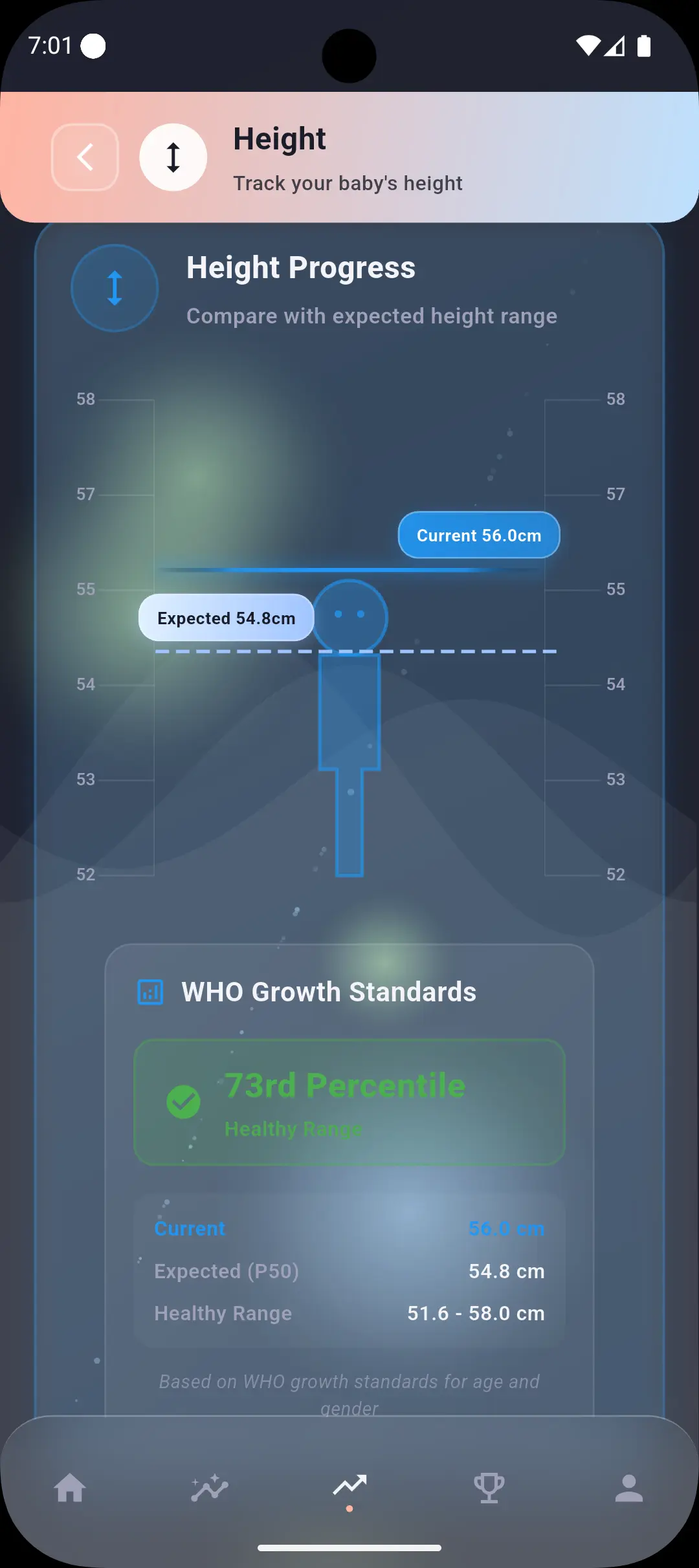The image size is (699, 1568).
Task: Tap the Healthy Range 51.6 - 58.0 cm row
Action: point(349,1313)
